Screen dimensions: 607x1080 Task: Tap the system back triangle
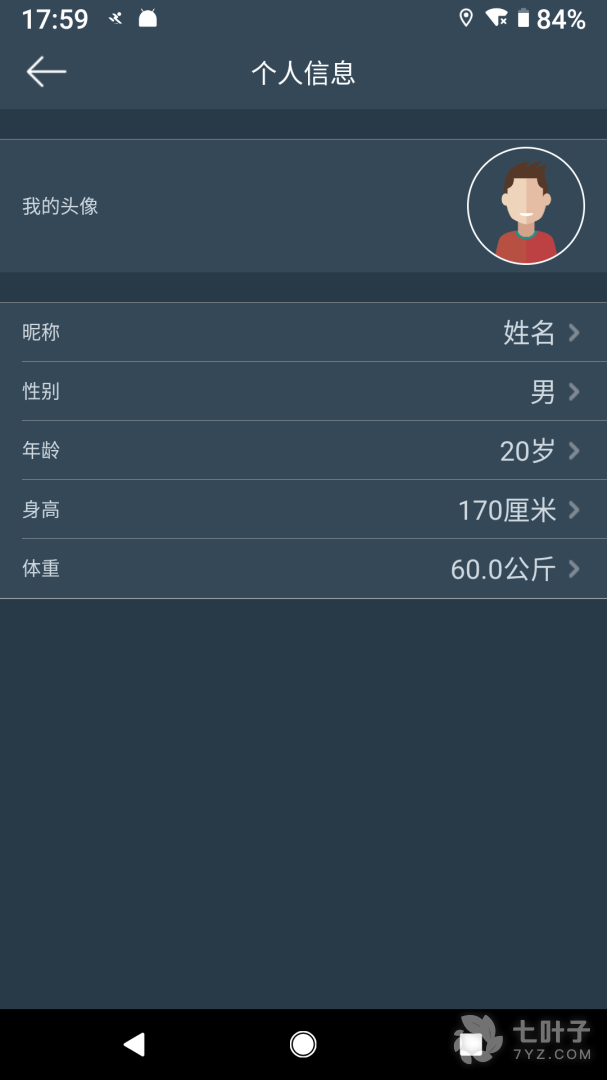click(x=134, y=1044)
